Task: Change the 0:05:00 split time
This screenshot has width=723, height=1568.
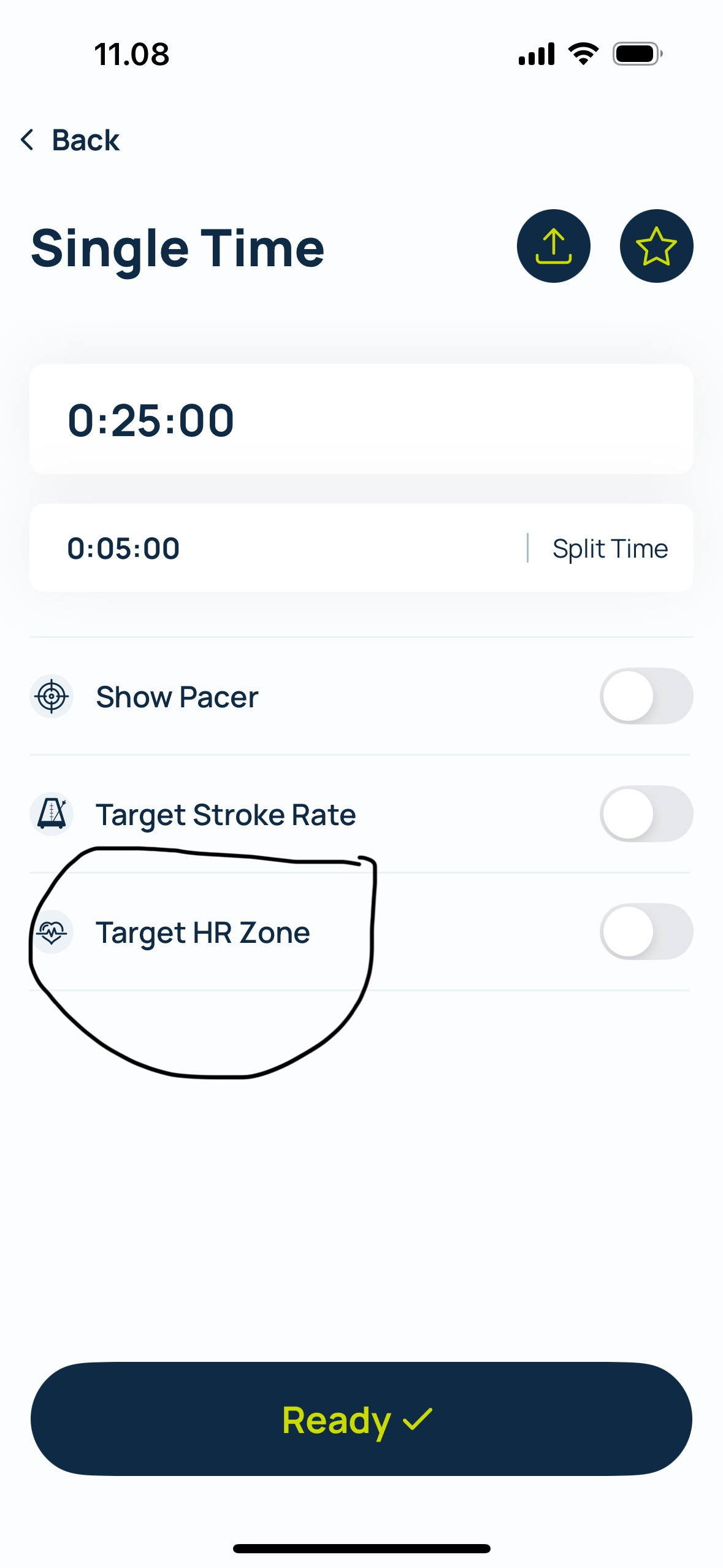Action: point(361,548)
